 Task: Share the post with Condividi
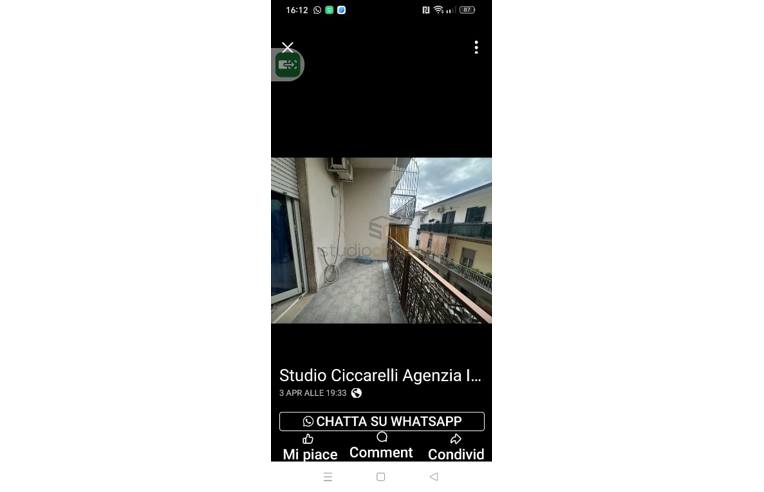tap(455, 446)
